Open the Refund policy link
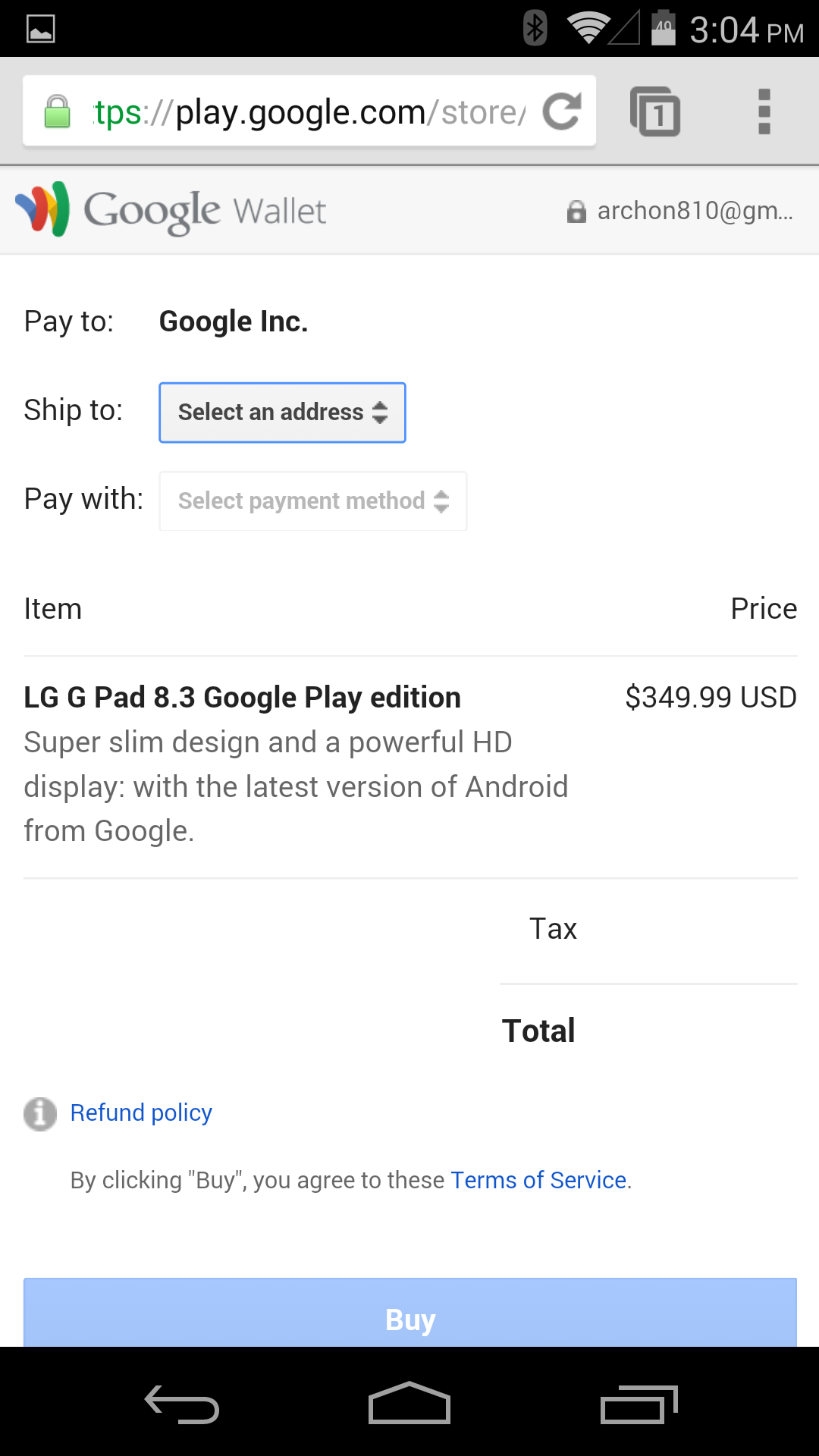Screen dimensions: 819x1456 click(x=140, y=1112)
